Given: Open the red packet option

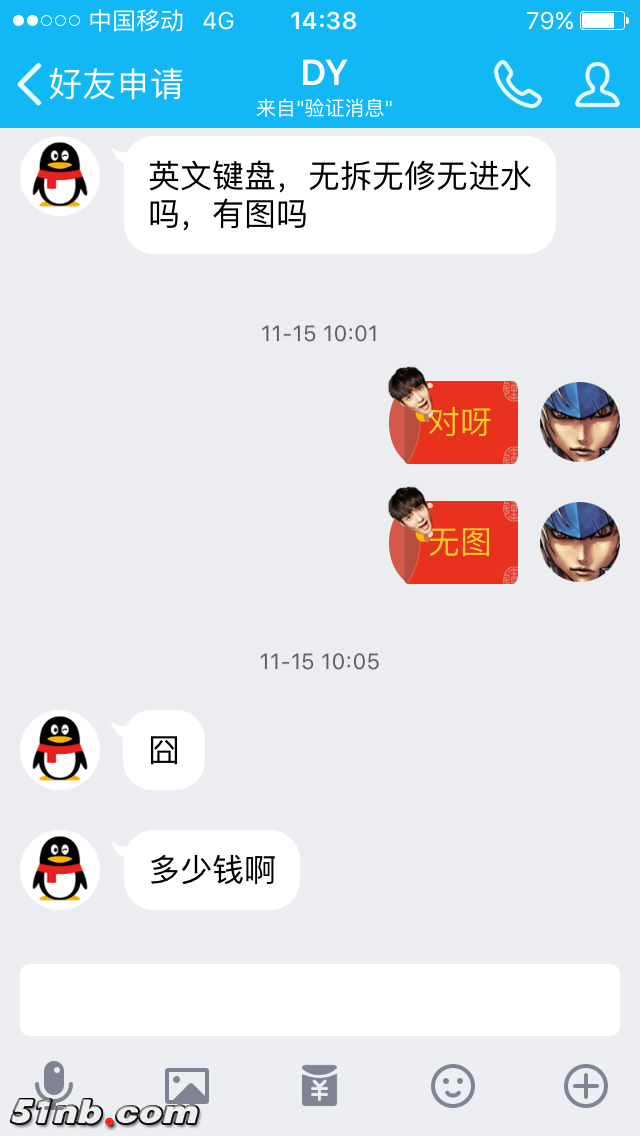Looking at the screenshot, I should click(x=320, y=1085).
